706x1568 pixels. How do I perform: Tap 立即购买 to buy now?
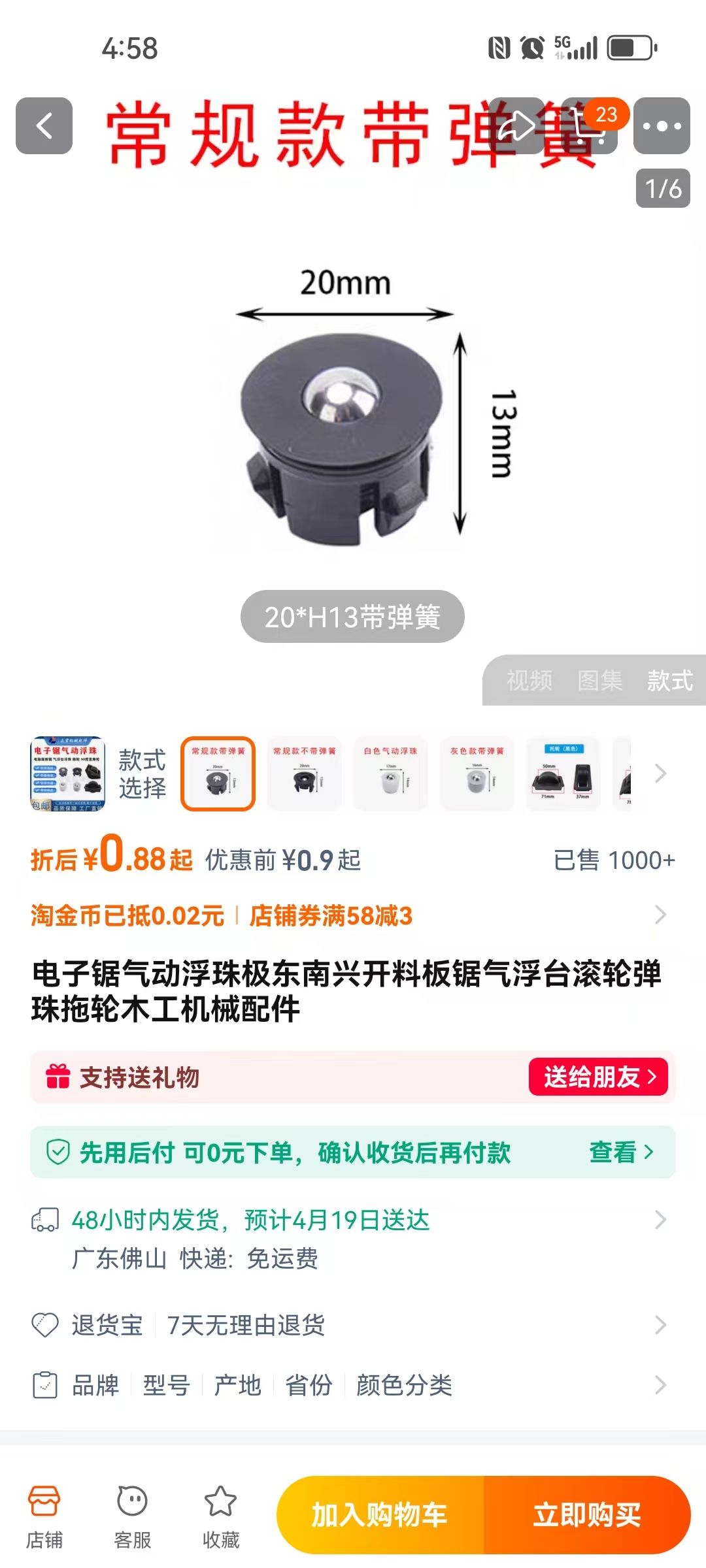[587, 1514]
